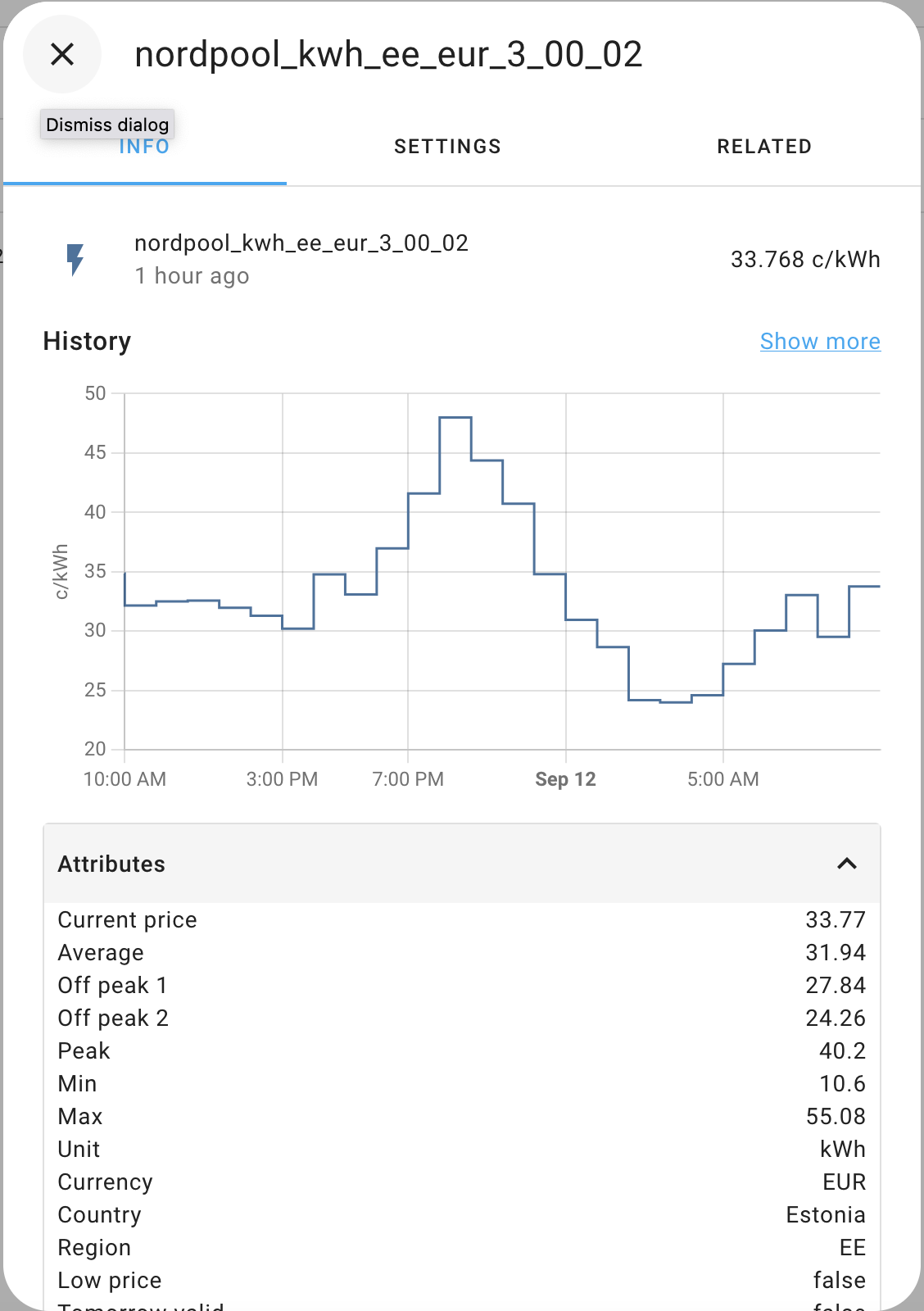Collapse the Attributes section chevron
The height and width of the screenshot is (1311, 924).
point(848,864)
